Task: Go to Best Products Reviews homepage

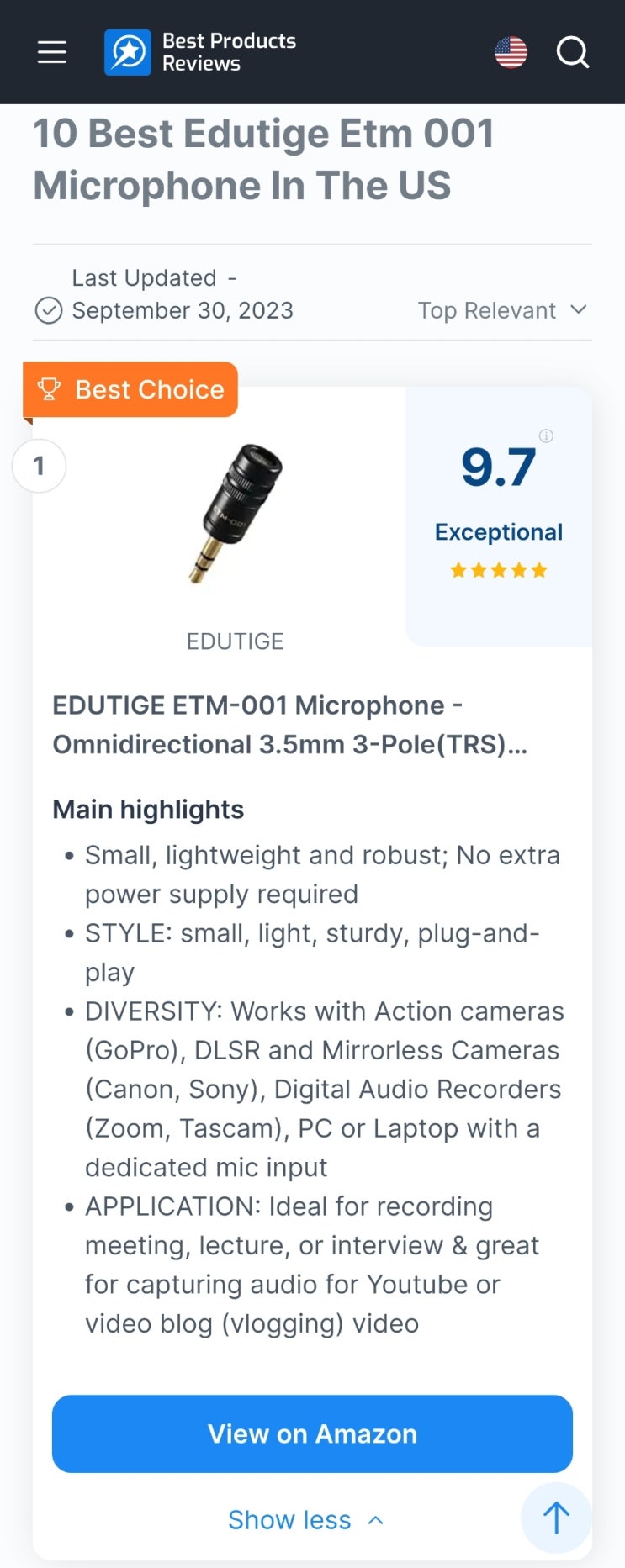Action: tap(200, 52)
